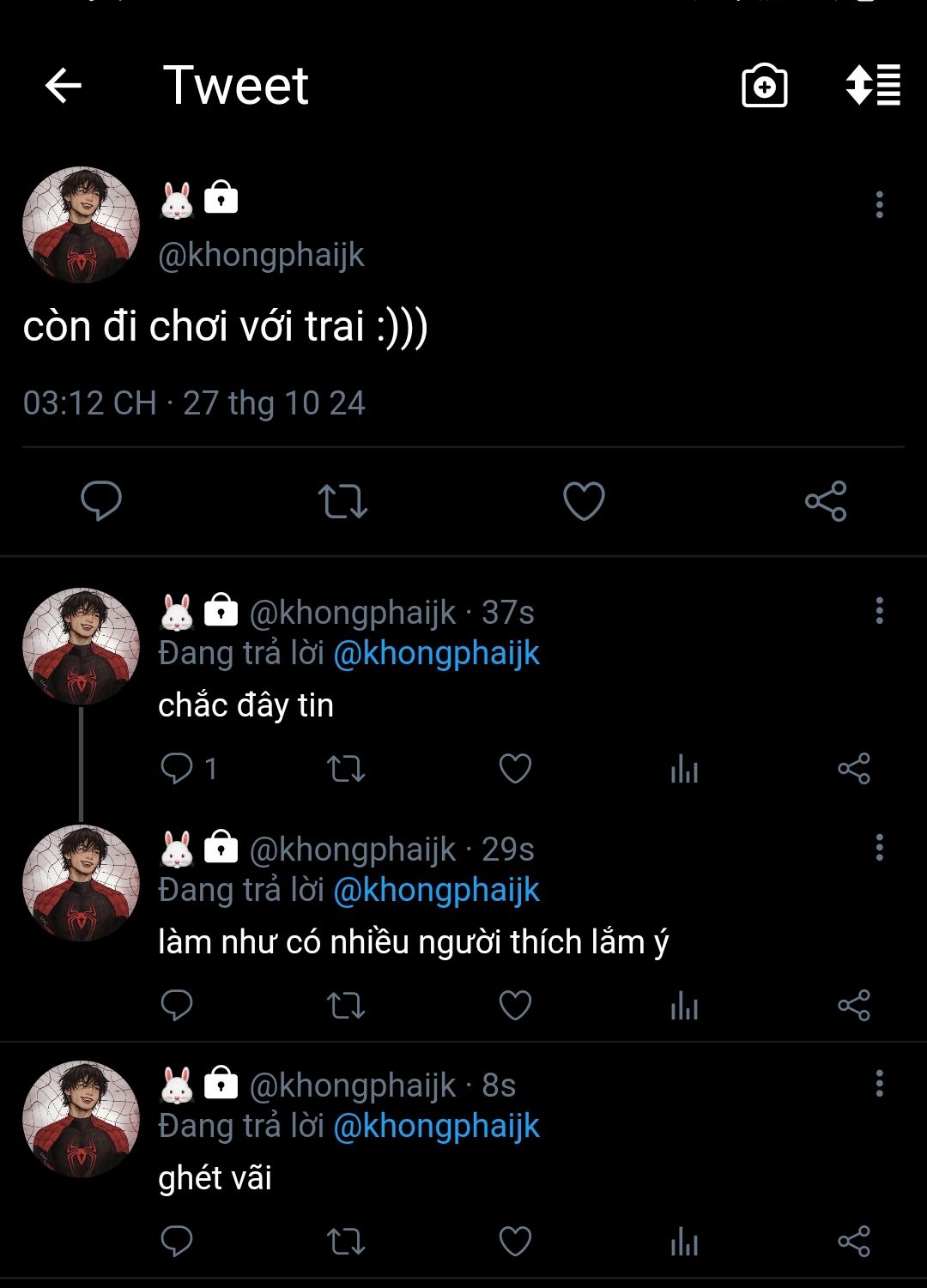Viewport: 927px width, 1288px height.
Task: Tap @khongphaijk link in the 37s reply
Action: 436,654
